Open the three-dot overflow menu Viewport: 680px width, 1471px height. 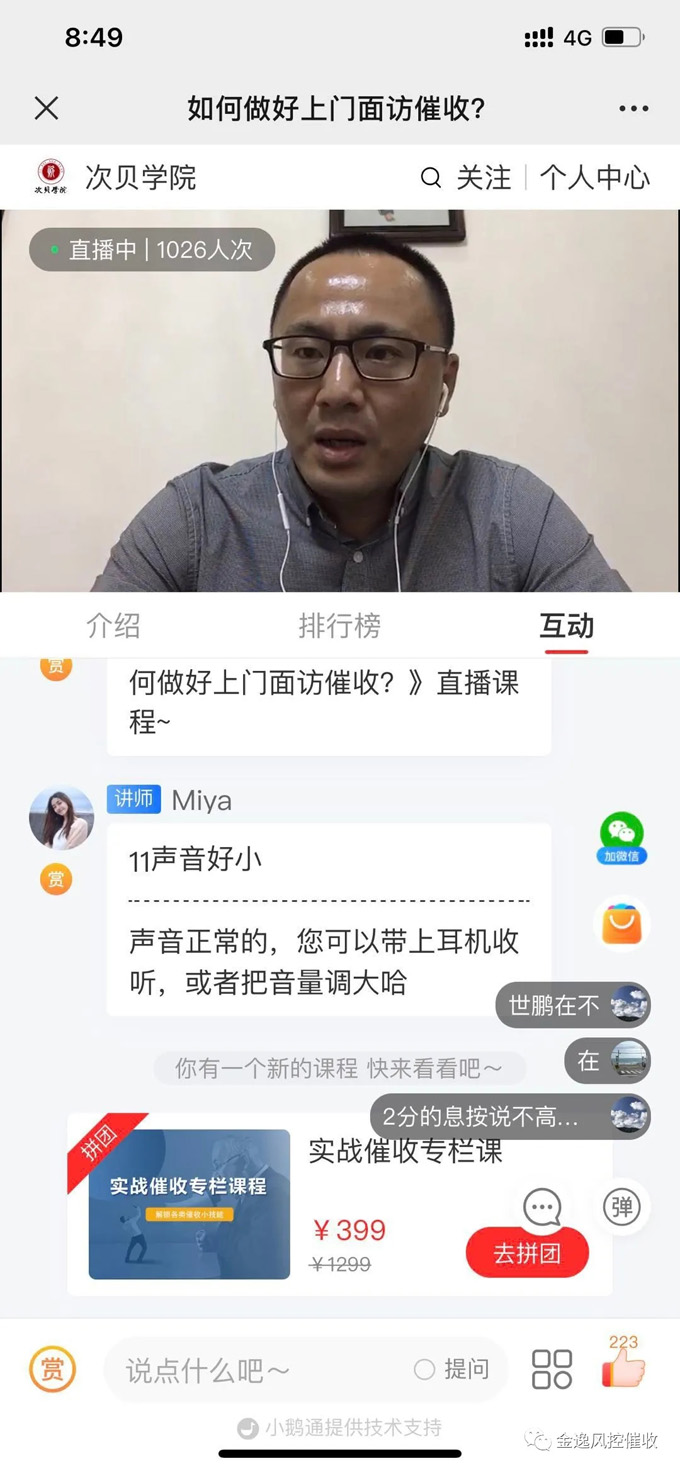click(633, 109)
